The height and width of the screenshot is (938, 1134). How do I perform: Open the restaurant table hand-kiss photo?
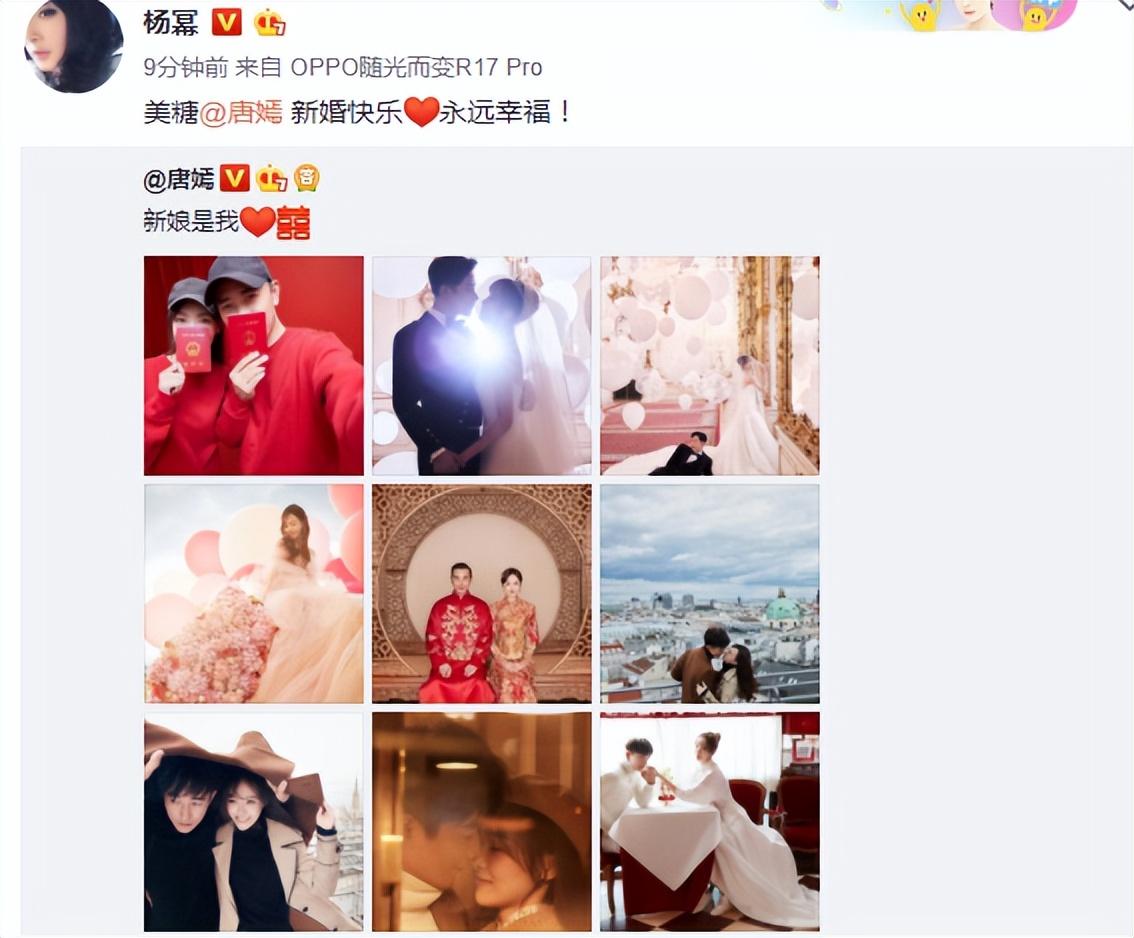point(709,821)
